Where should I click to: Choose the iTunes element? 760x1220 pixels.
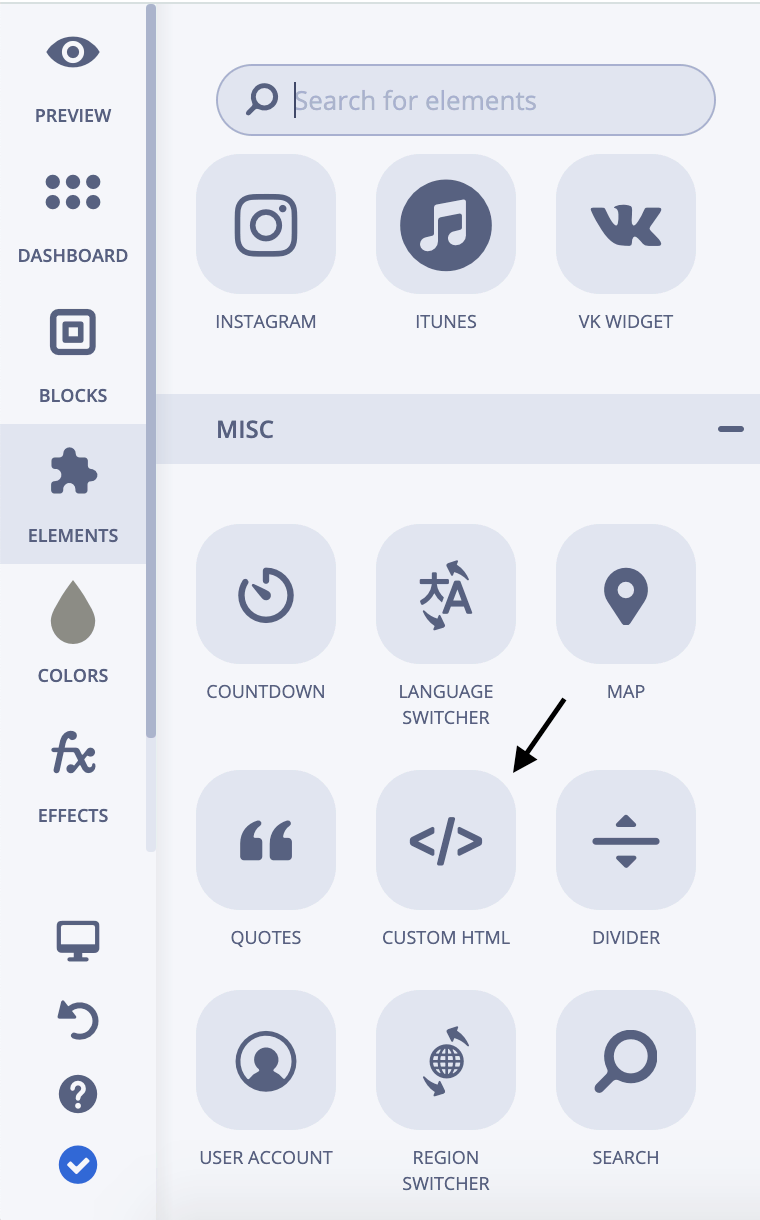446,224
